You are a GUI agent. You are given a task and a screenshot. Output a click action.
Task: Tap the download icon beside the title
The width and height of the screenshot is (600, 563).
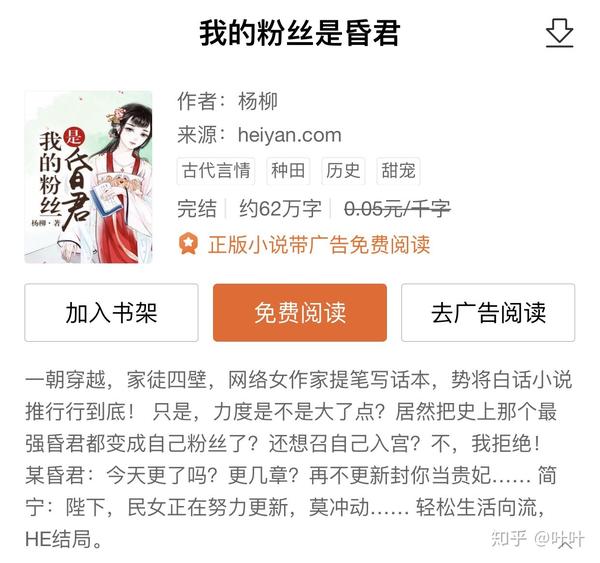(x=560, y=34)
